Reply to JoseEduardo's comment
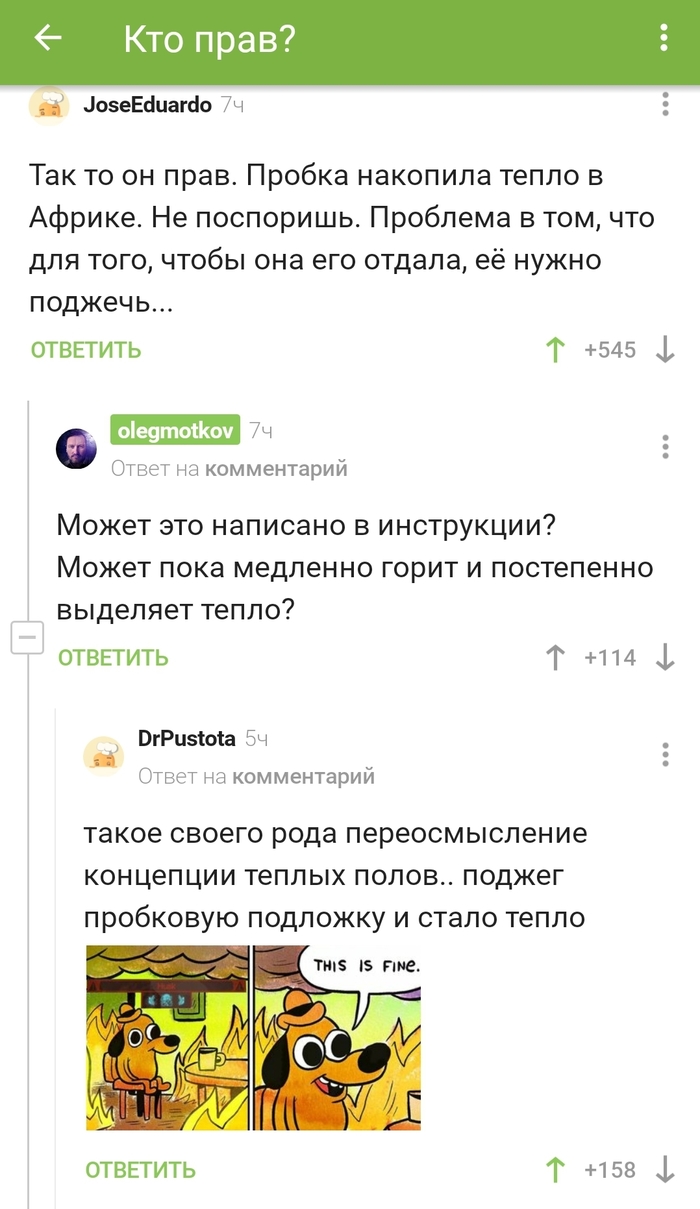This screenshot has width=700, height=1209. coord(86,350)
